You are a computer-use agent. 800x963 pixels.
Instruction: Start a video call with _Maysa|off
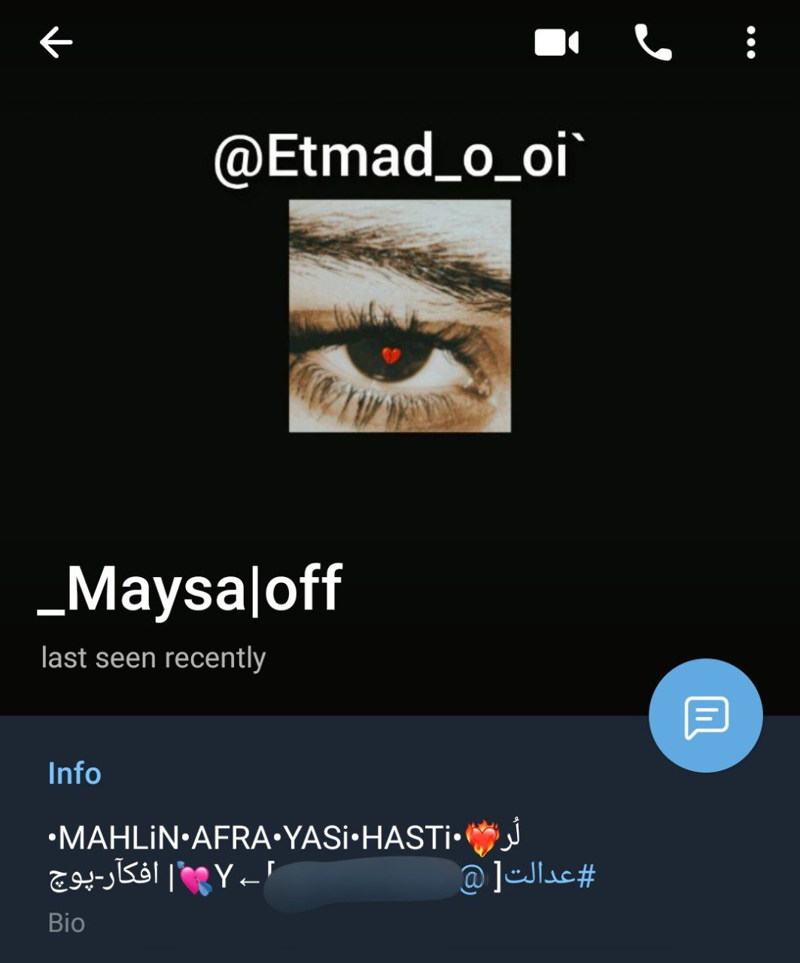[557, 42]
